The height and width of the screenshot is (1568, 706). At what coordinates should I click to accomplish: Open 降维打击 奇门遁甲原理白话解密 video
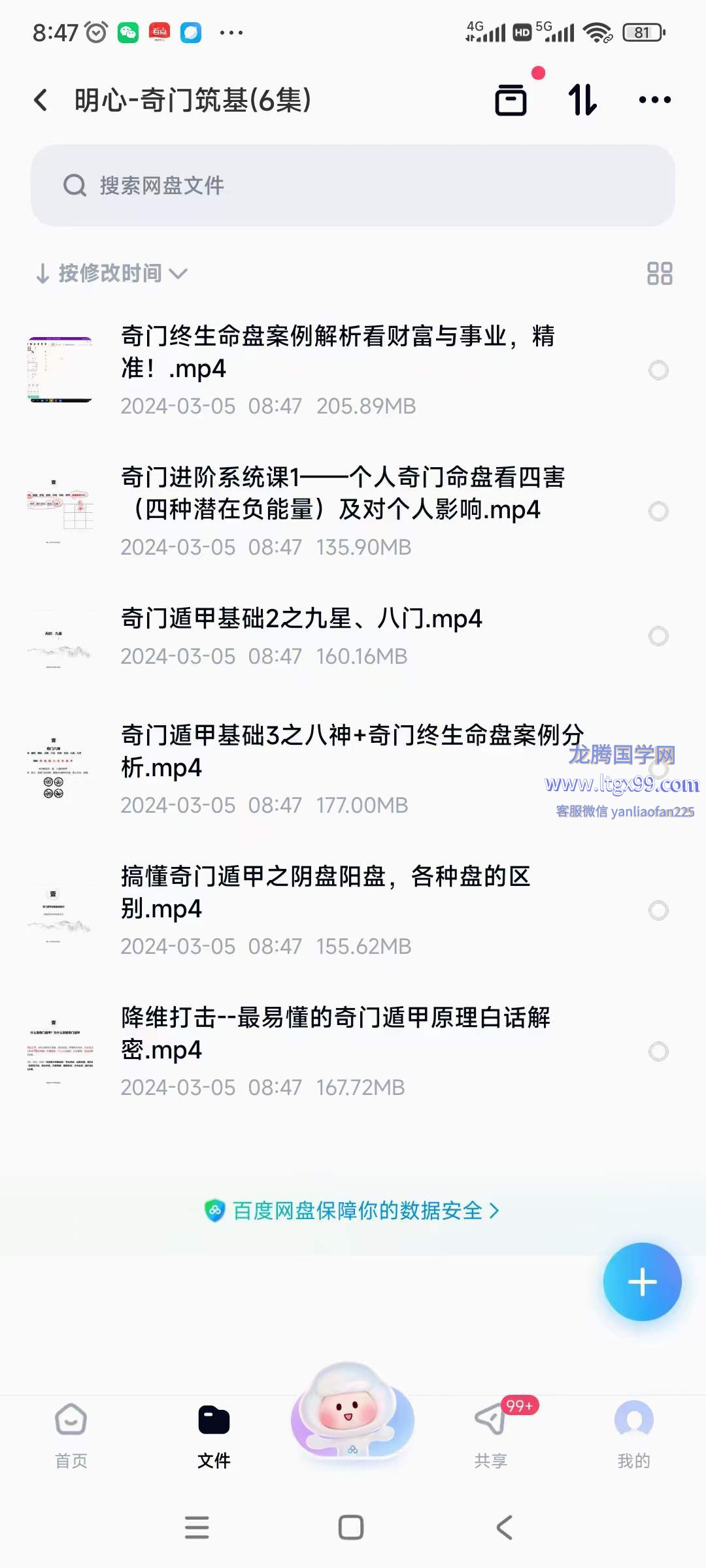coord(335,1034)
